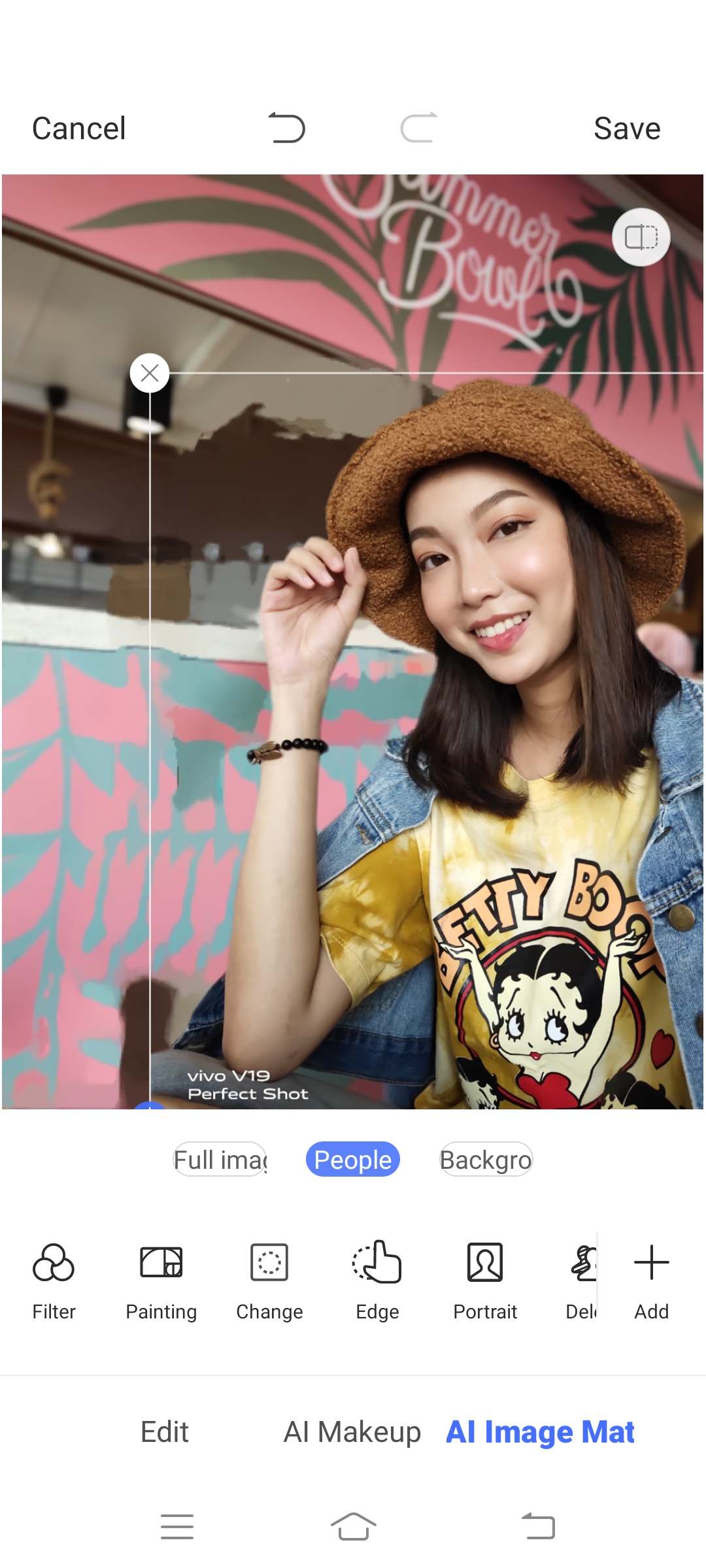Redo the last edit
The image size is (706, 1568).
click(418, 127)
